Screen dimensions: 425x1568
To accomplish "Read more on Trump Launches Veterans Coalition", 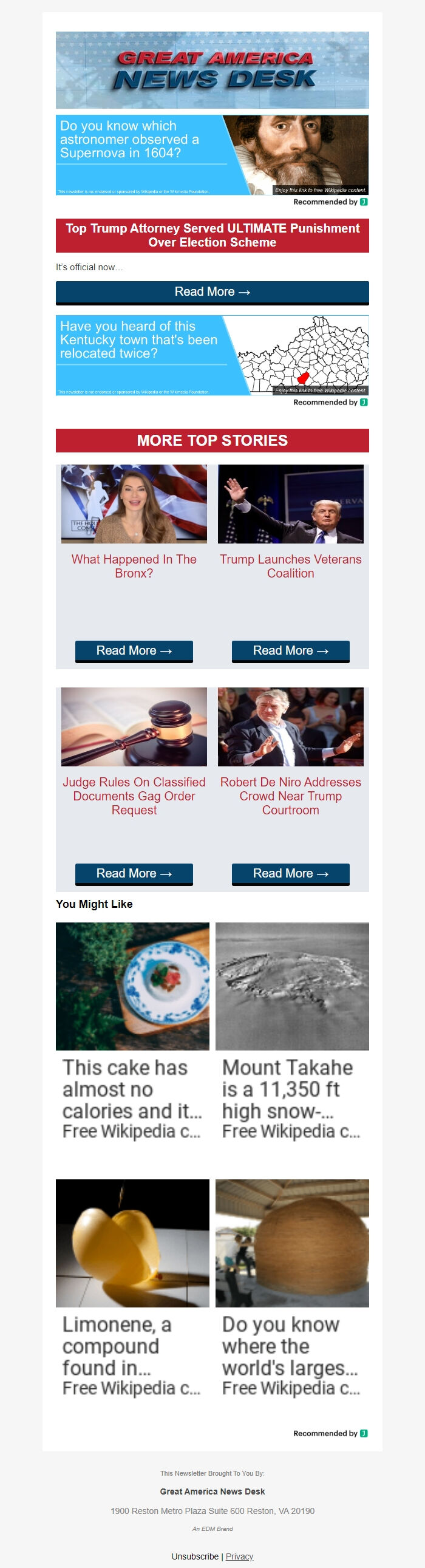I will click(x=290, y=650).
